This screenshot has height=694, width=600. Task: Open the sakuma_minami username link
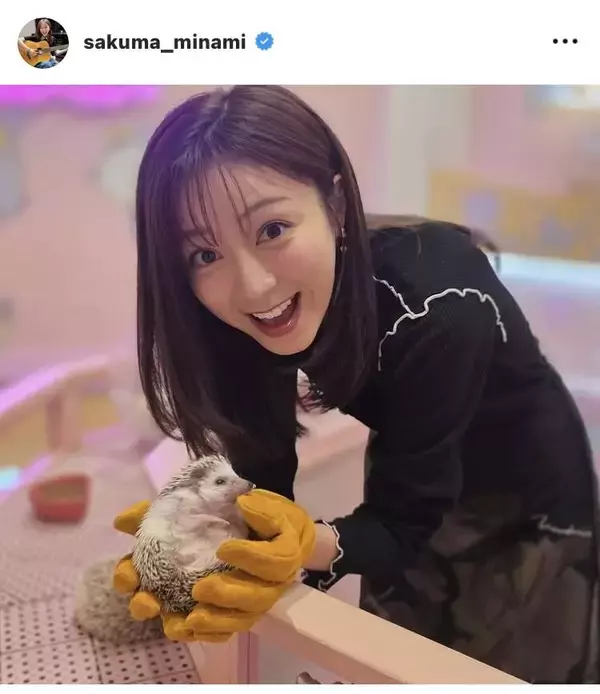tap(164, 42)
